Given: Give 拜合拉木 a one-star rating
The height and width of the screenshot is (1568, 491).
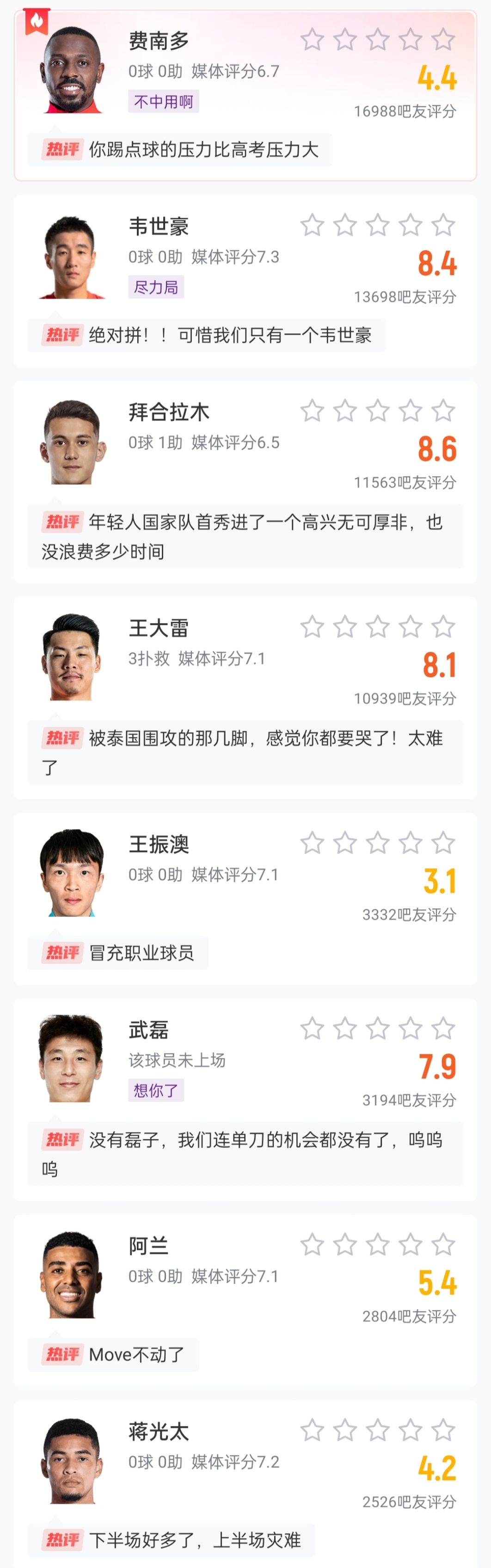Looking at the screenshot, I should point(312,411).
